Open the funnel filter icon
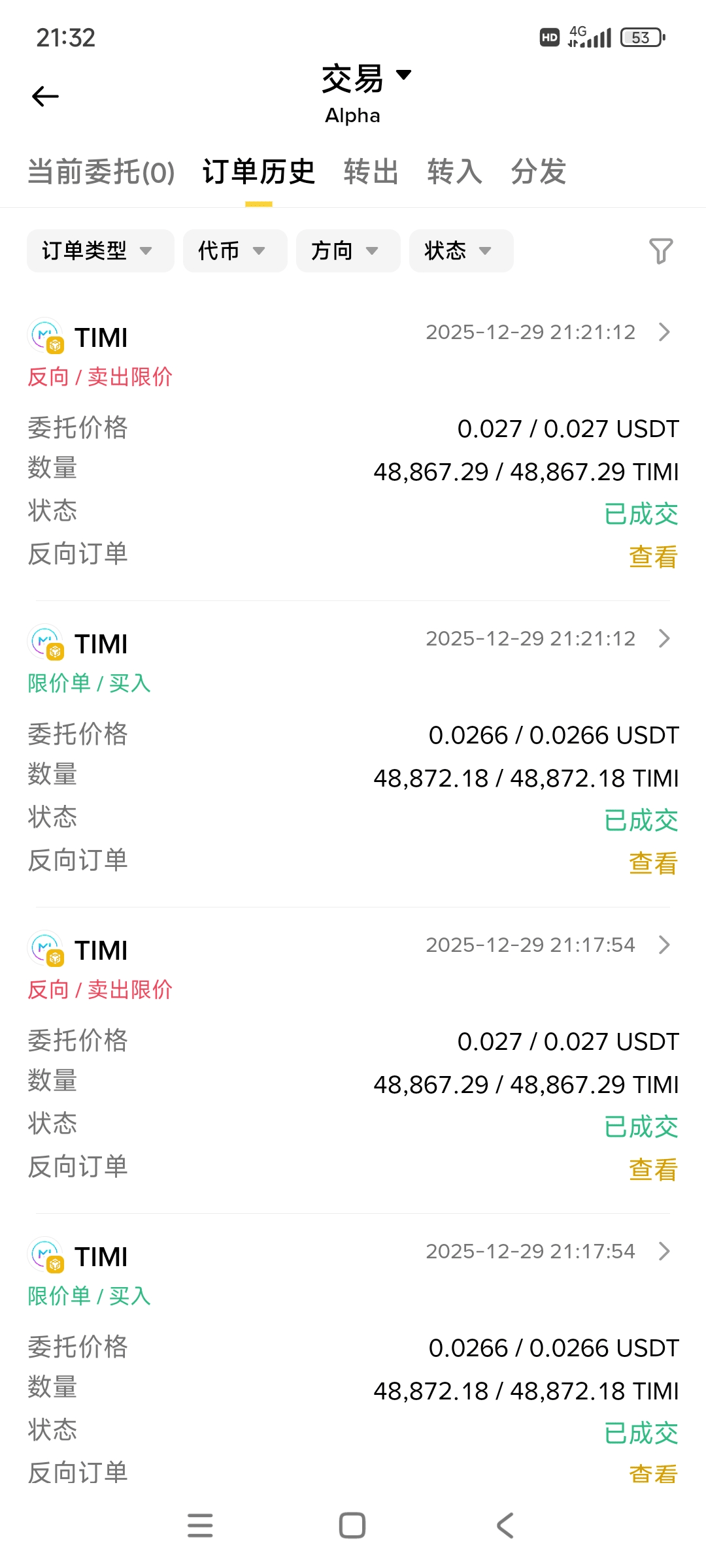The width and height of the screenshot is (706, 1568). (x=660, y=251)
